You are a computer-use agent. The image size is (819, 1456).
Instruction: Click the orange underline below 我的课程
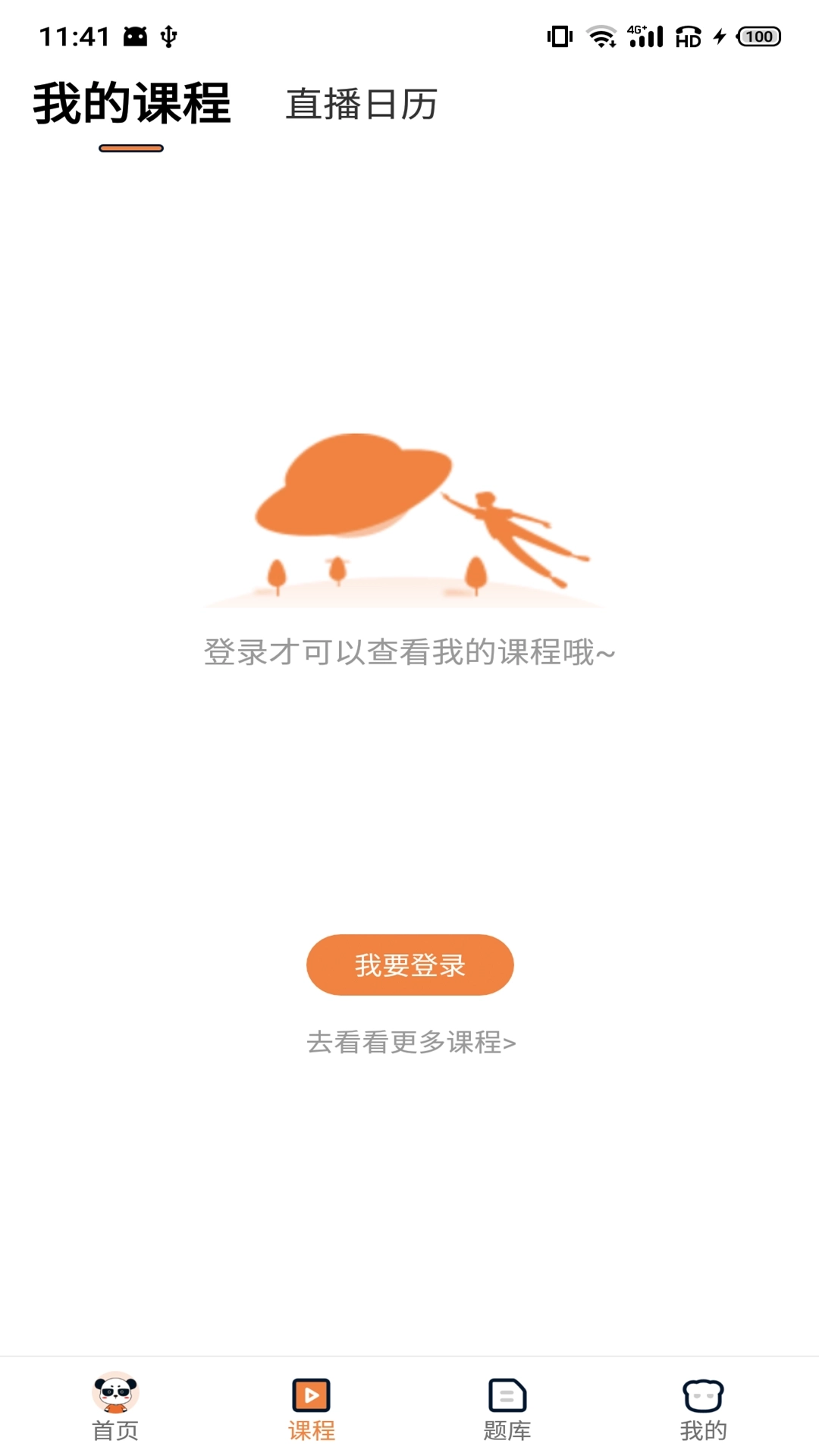[130, 149]
